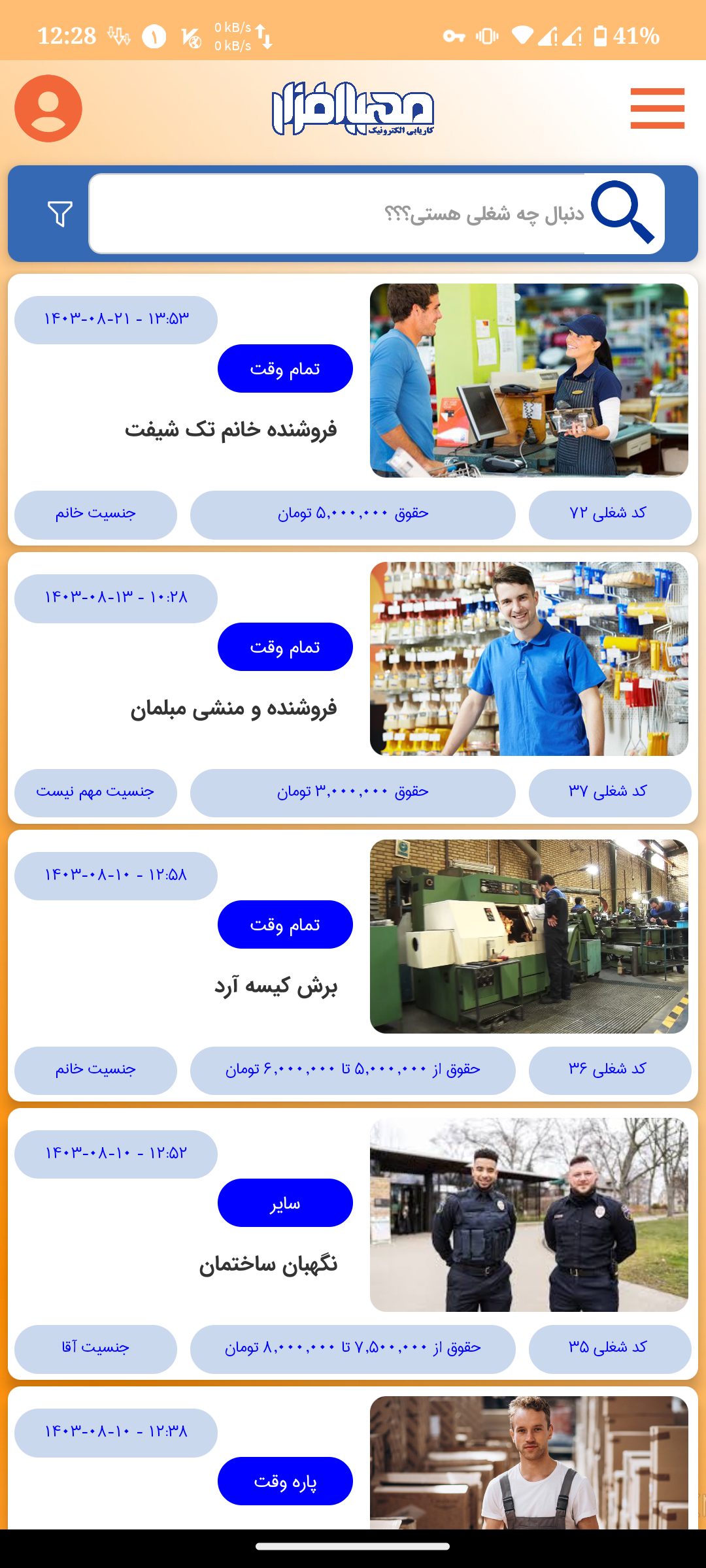
Task: Tap the magnifying glass search icon
Action: pos(623,213)
